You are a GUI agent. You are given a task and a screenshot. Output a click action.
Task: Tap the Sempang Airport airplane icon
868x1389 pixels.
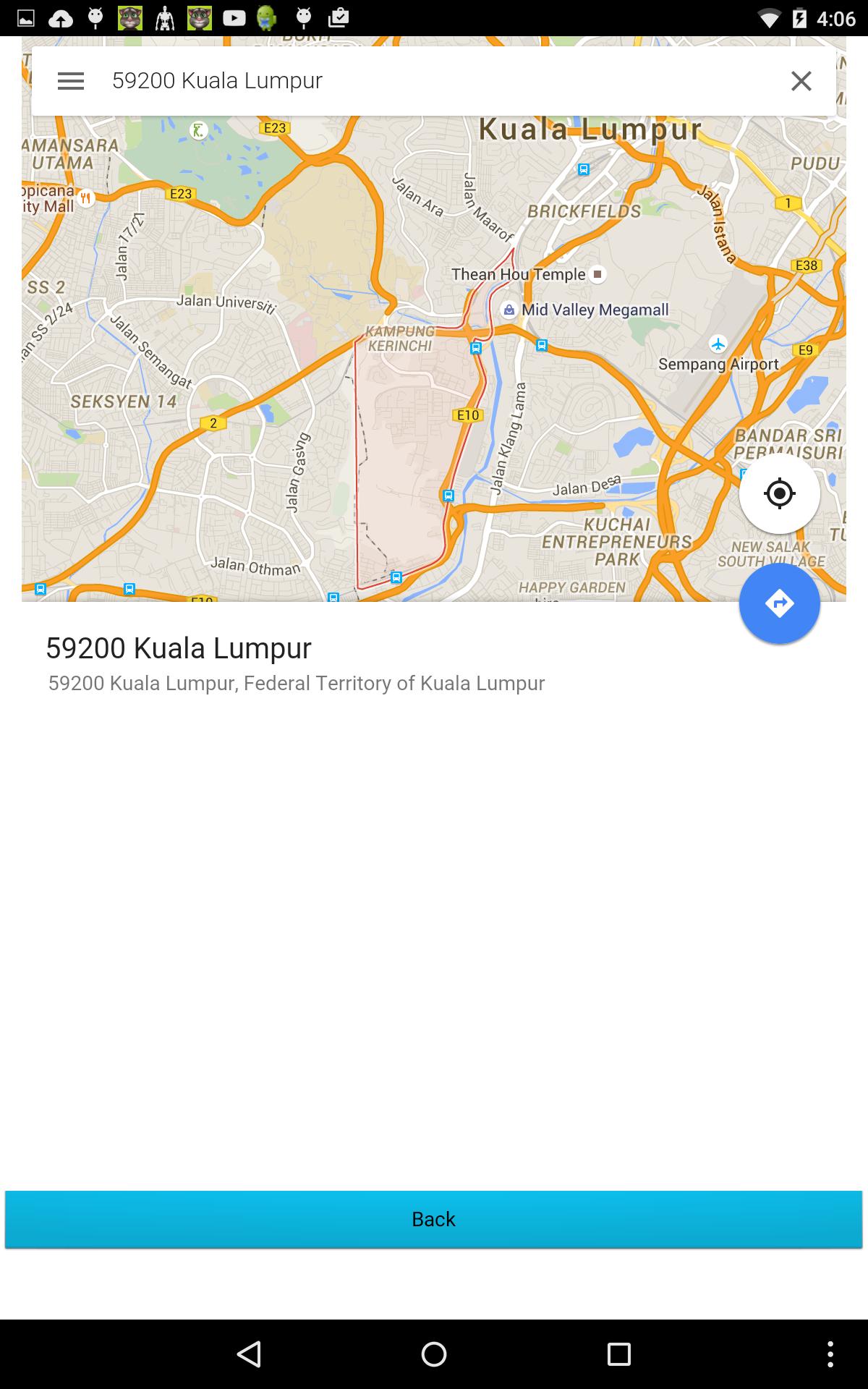(718, 345)
